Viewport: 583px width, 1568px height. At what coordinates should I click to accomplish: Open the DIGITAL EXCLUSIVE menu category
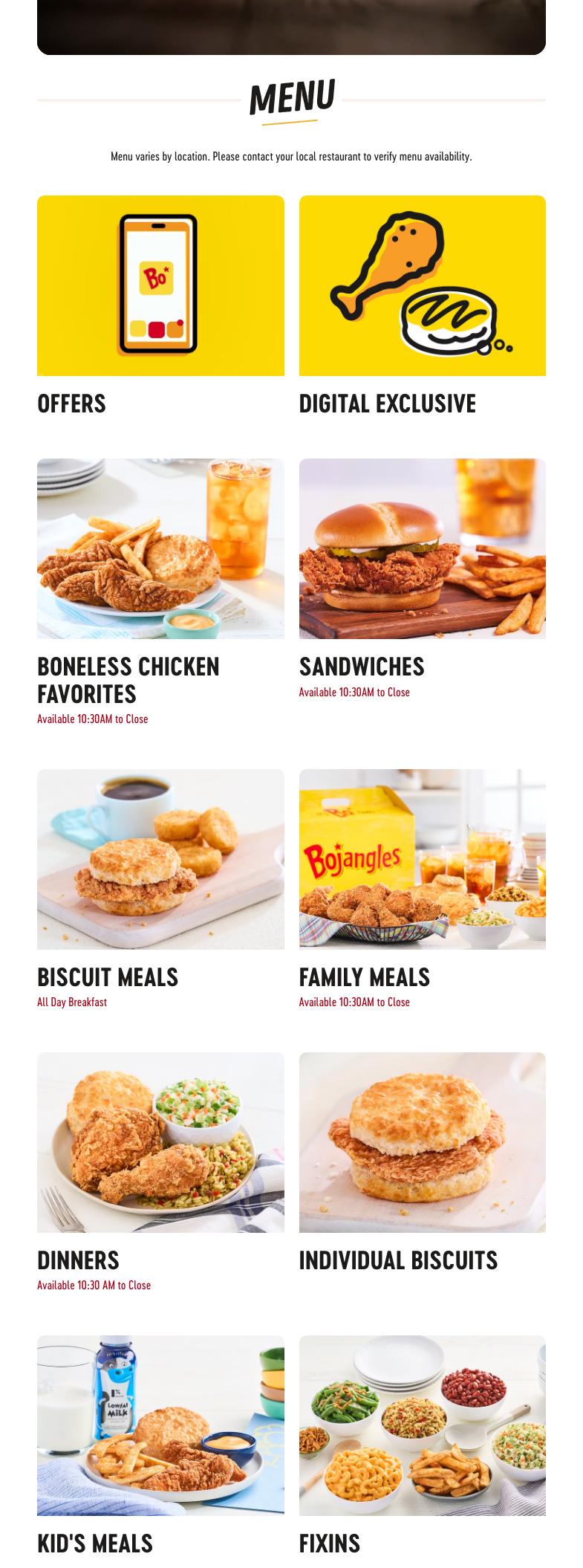click(x=387, y=405)
